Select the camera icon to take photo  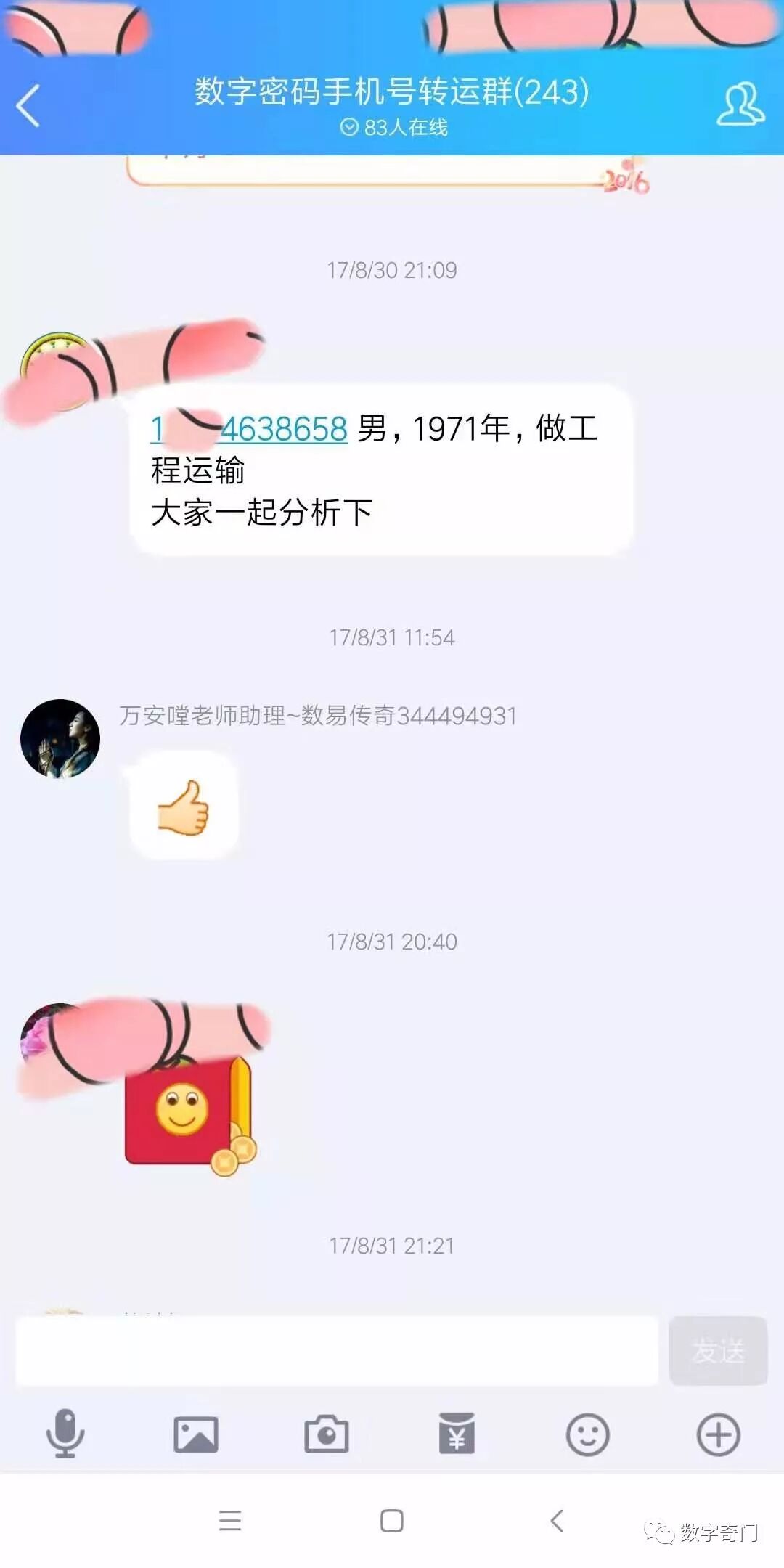click(326, 1433)
